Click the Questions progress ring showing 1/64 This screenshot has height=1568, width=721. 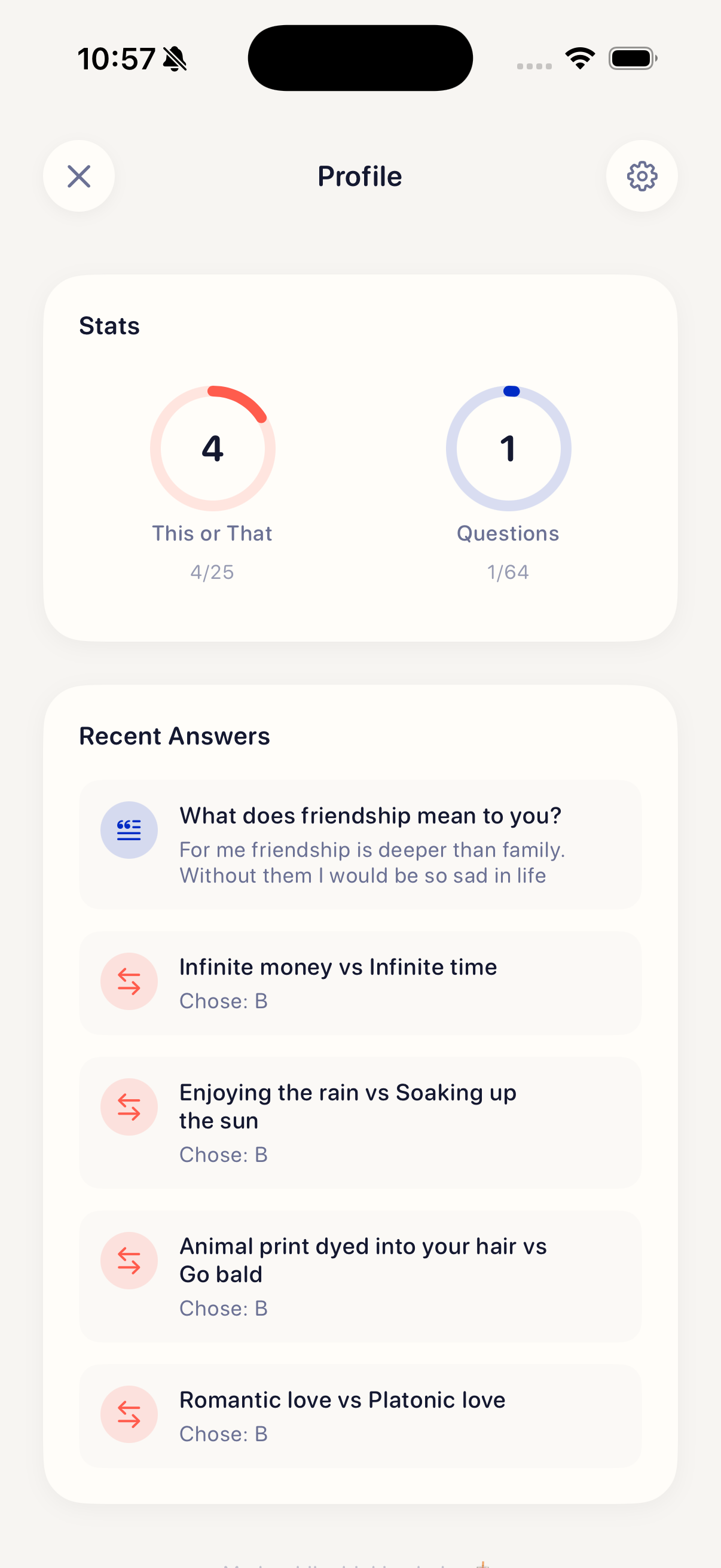pyautogui.click(x=508, y=449)
